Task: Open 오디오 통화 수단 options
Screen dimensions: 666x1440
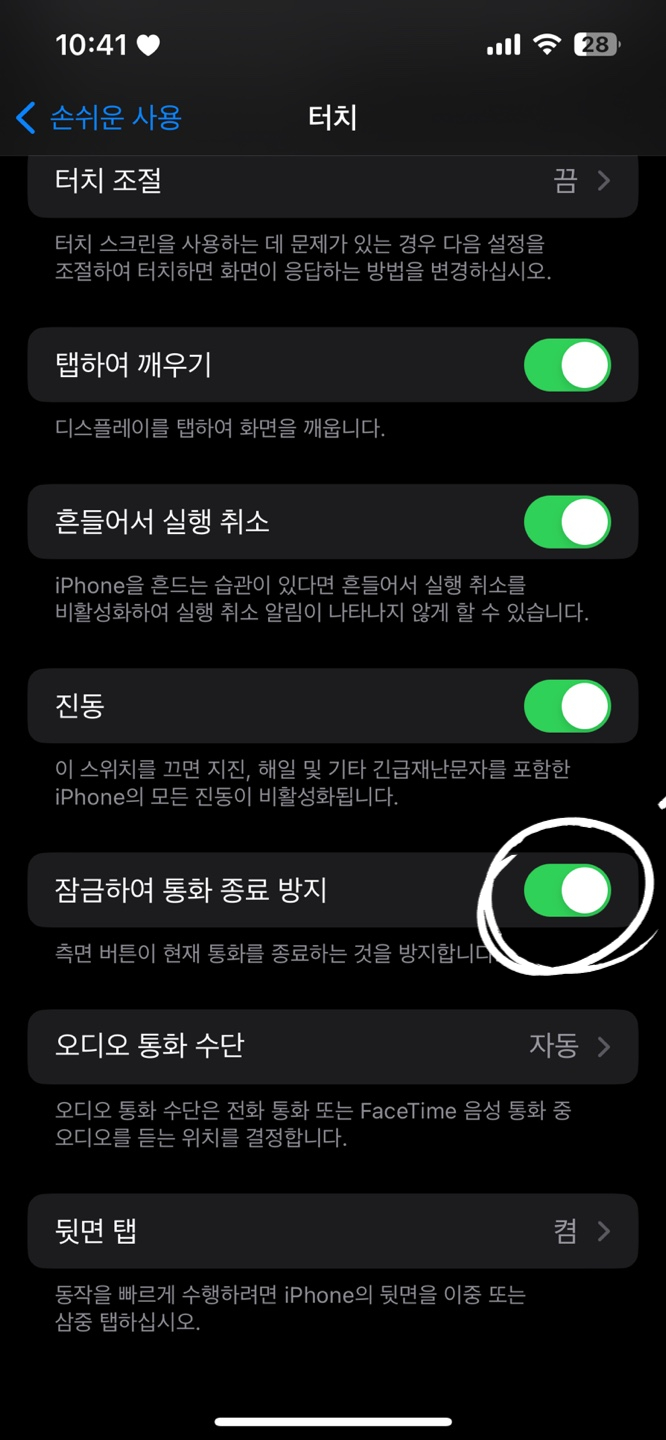Action: tap(333, 1047)
